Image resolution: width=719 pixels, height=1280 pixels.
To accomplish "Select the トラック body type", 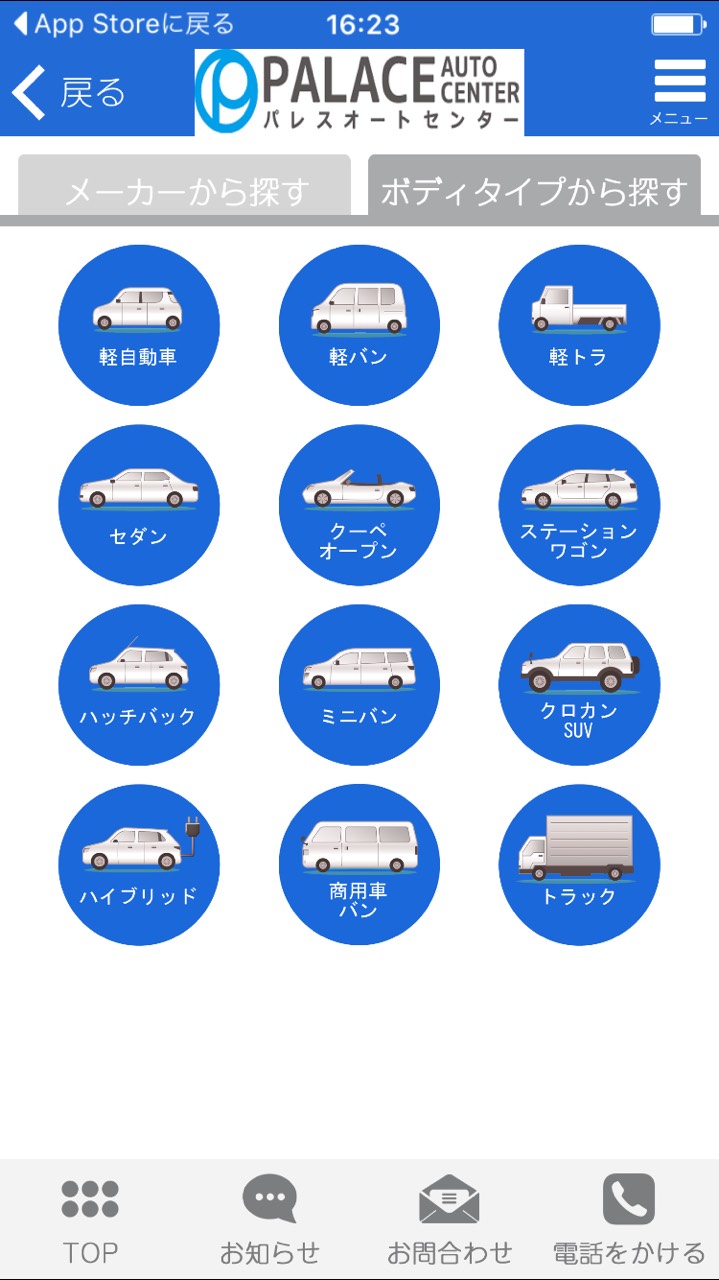I will point(579,865).
